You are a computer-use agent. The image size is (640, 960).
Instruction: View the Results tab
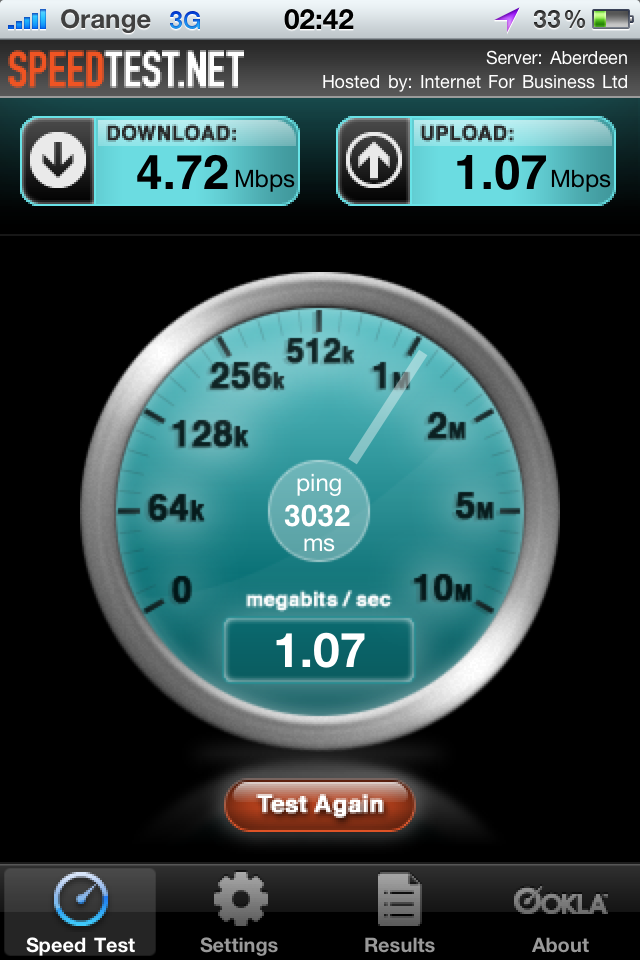(x=399, y=912)
